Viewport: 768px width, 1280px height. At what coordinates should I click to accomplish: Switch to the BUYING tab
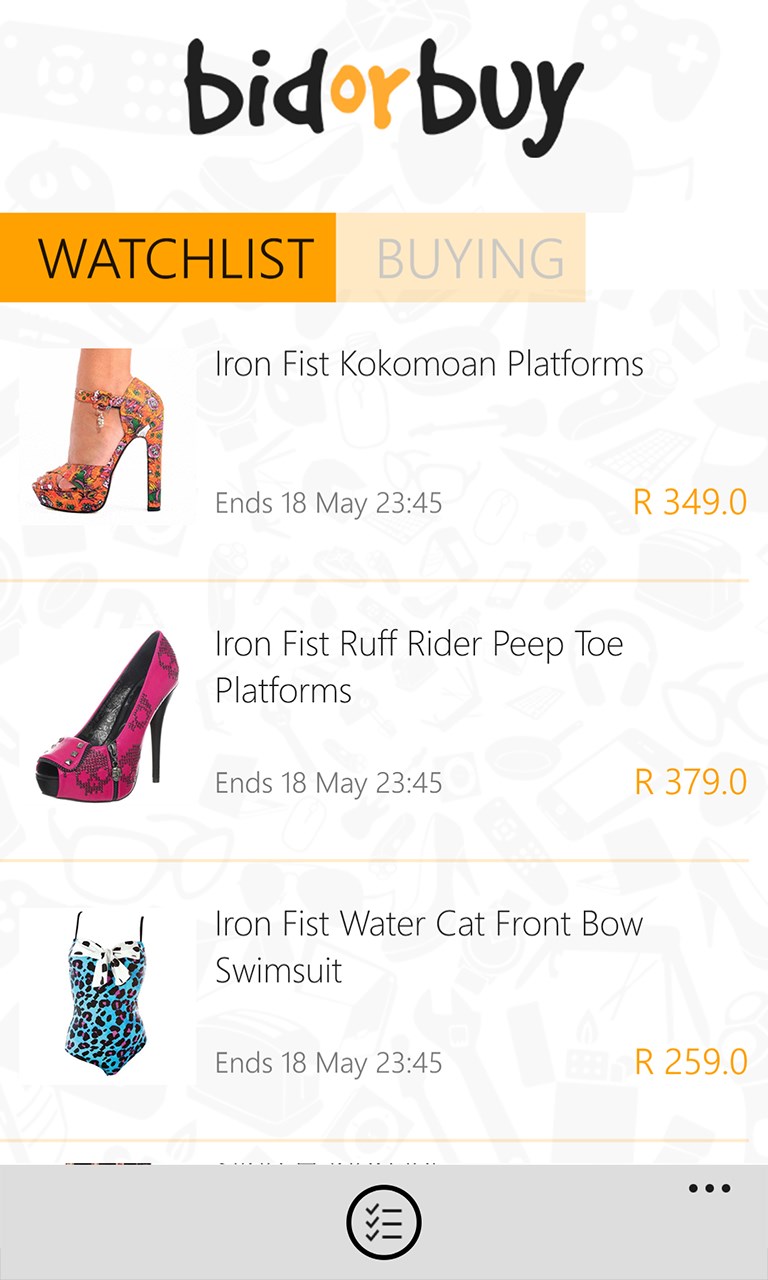470,257
